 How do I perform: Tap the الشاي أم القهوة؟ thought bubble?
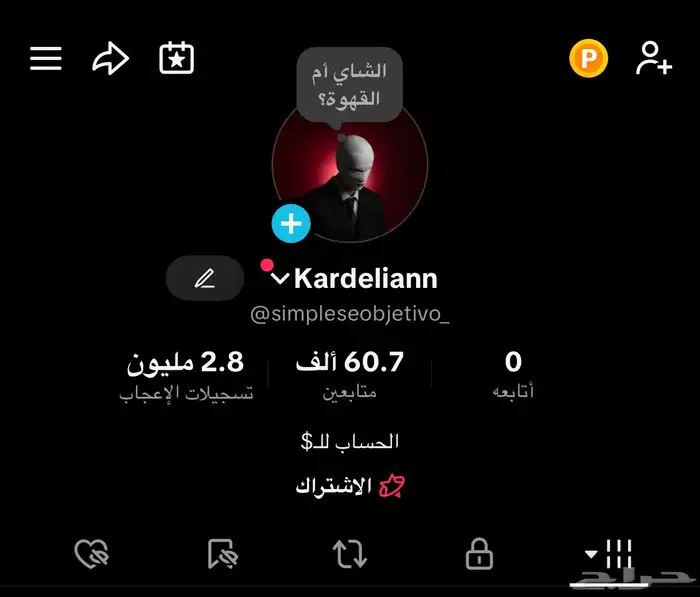(x=350, y=84)
